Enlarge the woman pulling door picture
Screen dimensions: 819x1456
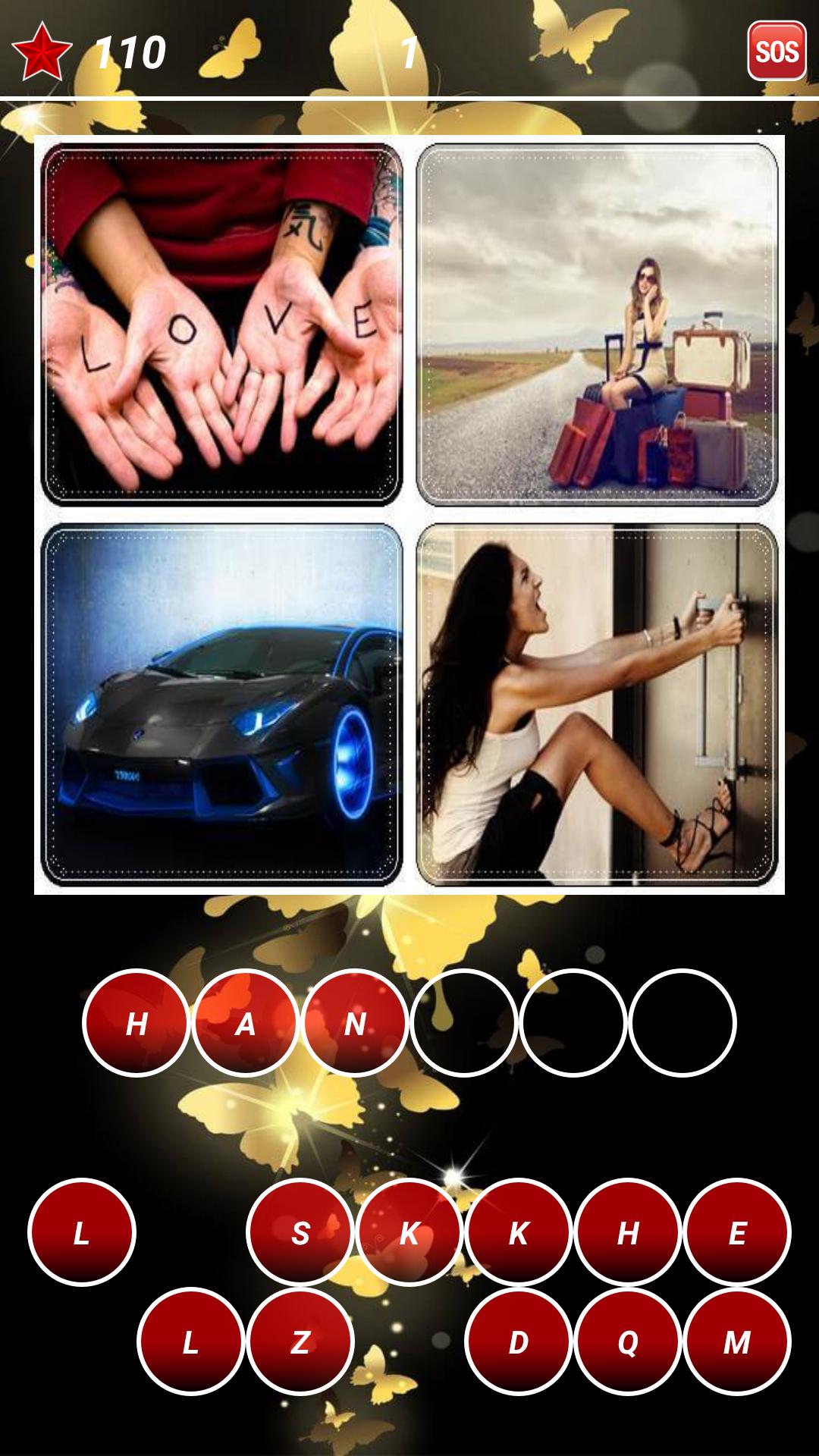[598, 704]
